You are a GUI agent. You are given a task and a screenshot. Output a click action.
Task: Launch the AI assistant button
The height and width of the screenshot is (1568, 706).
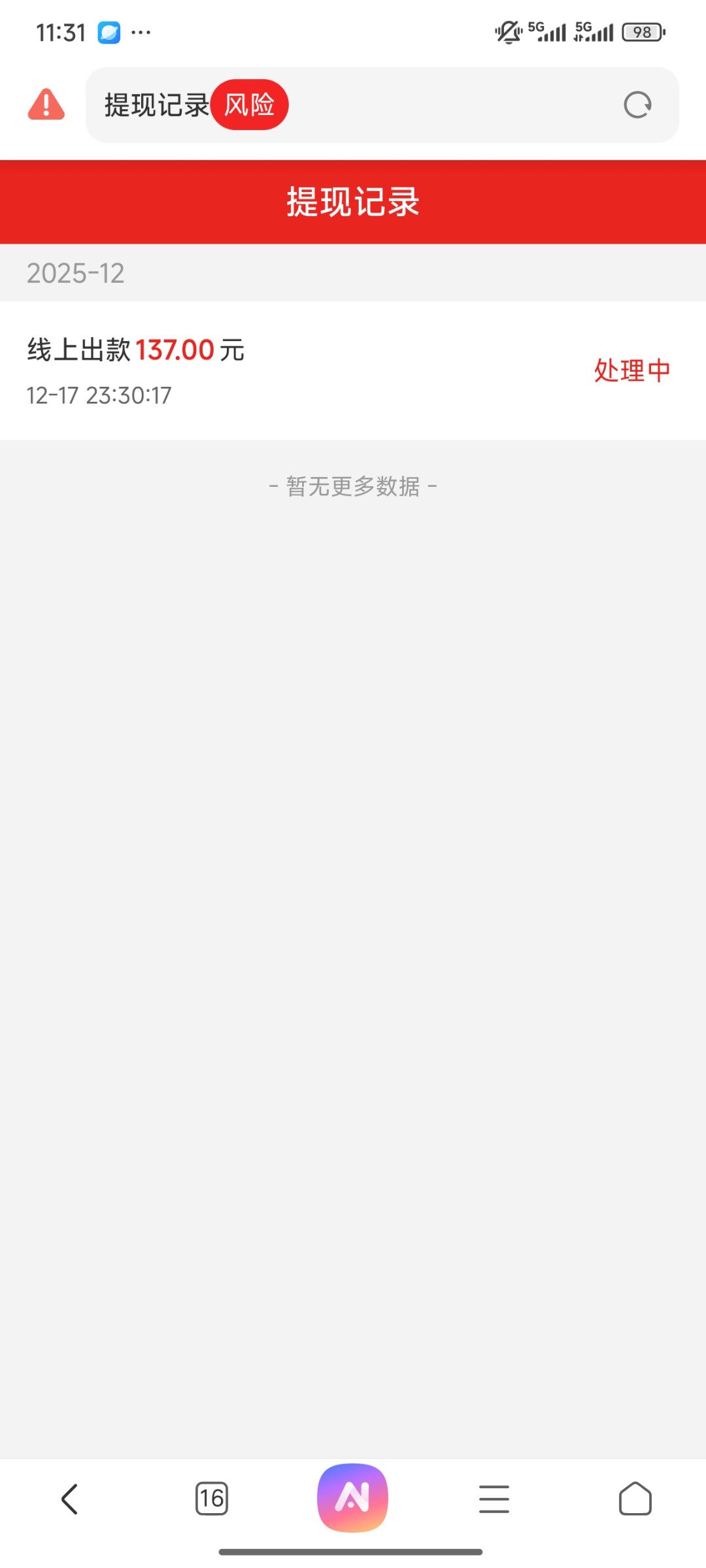tap(353, 1497)
